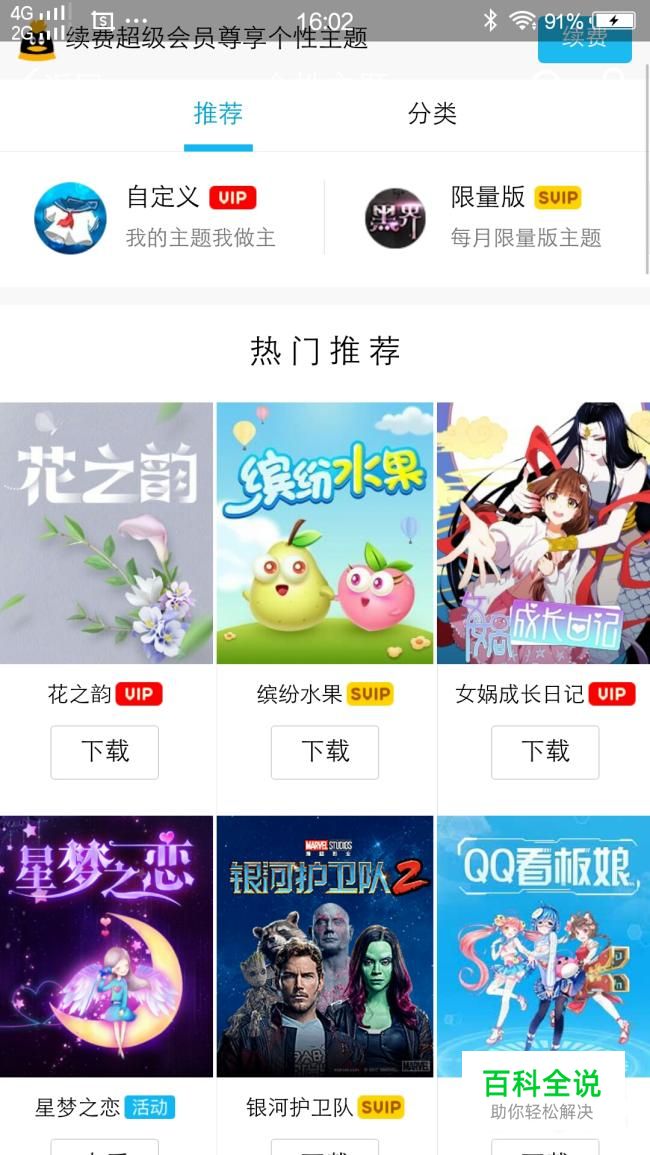This screenshot has width=650, height=1155.
Task: Open 自定义 custom theme entry
Action: (162, 217)
